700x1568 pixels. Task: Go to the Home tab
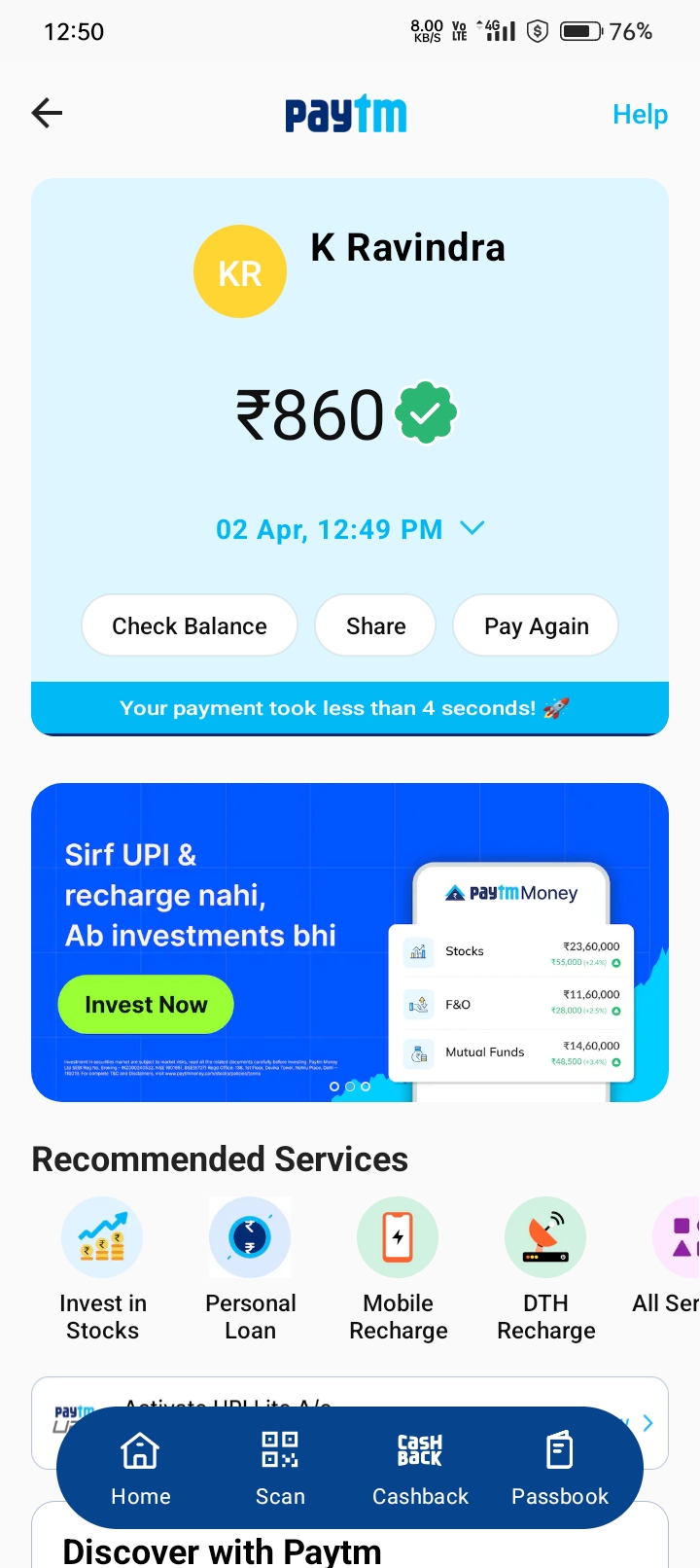(141, 1469)
